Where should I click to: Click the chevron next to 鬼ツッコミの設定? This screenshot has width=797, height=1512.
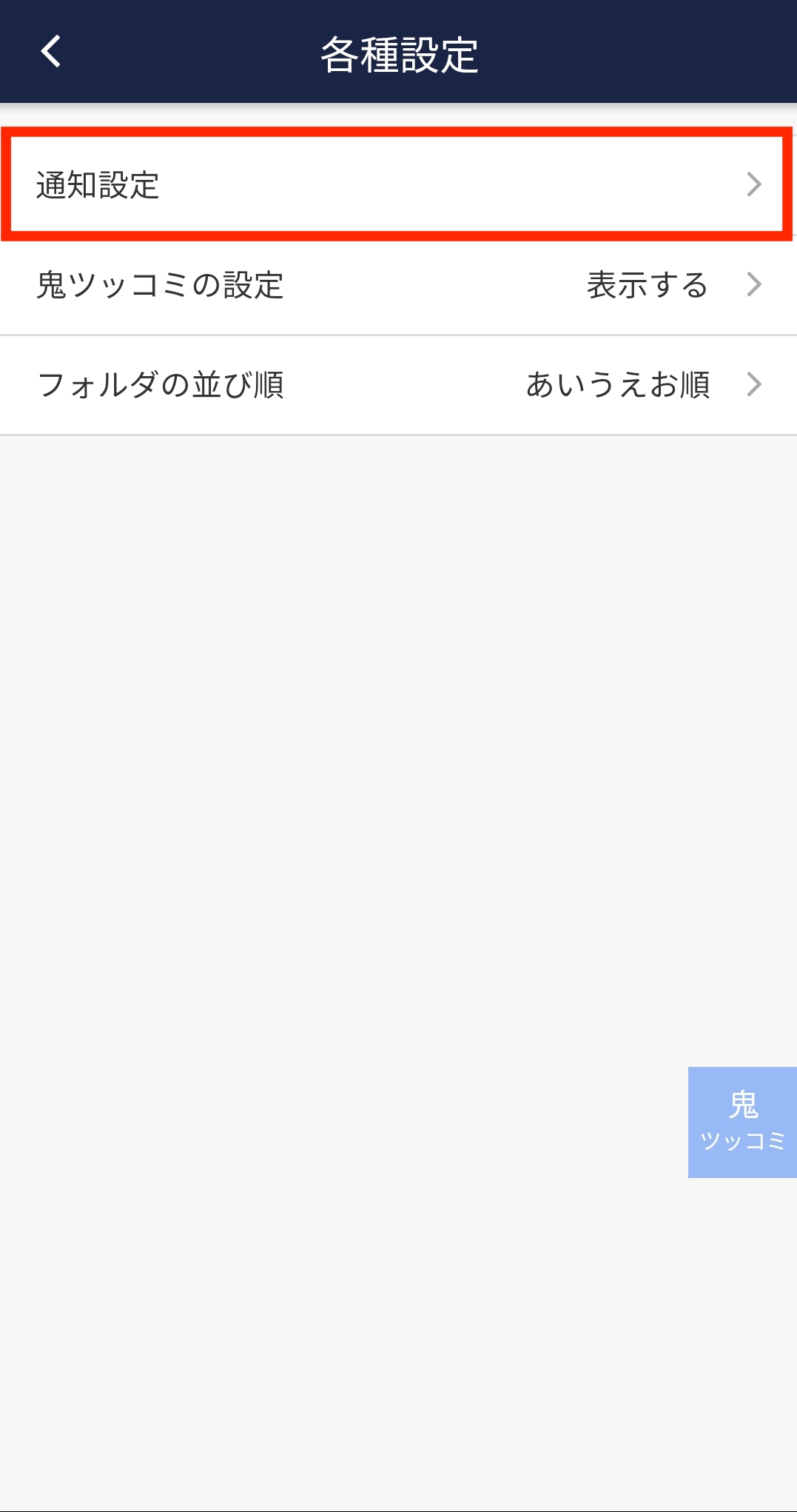tap(755, 284)
